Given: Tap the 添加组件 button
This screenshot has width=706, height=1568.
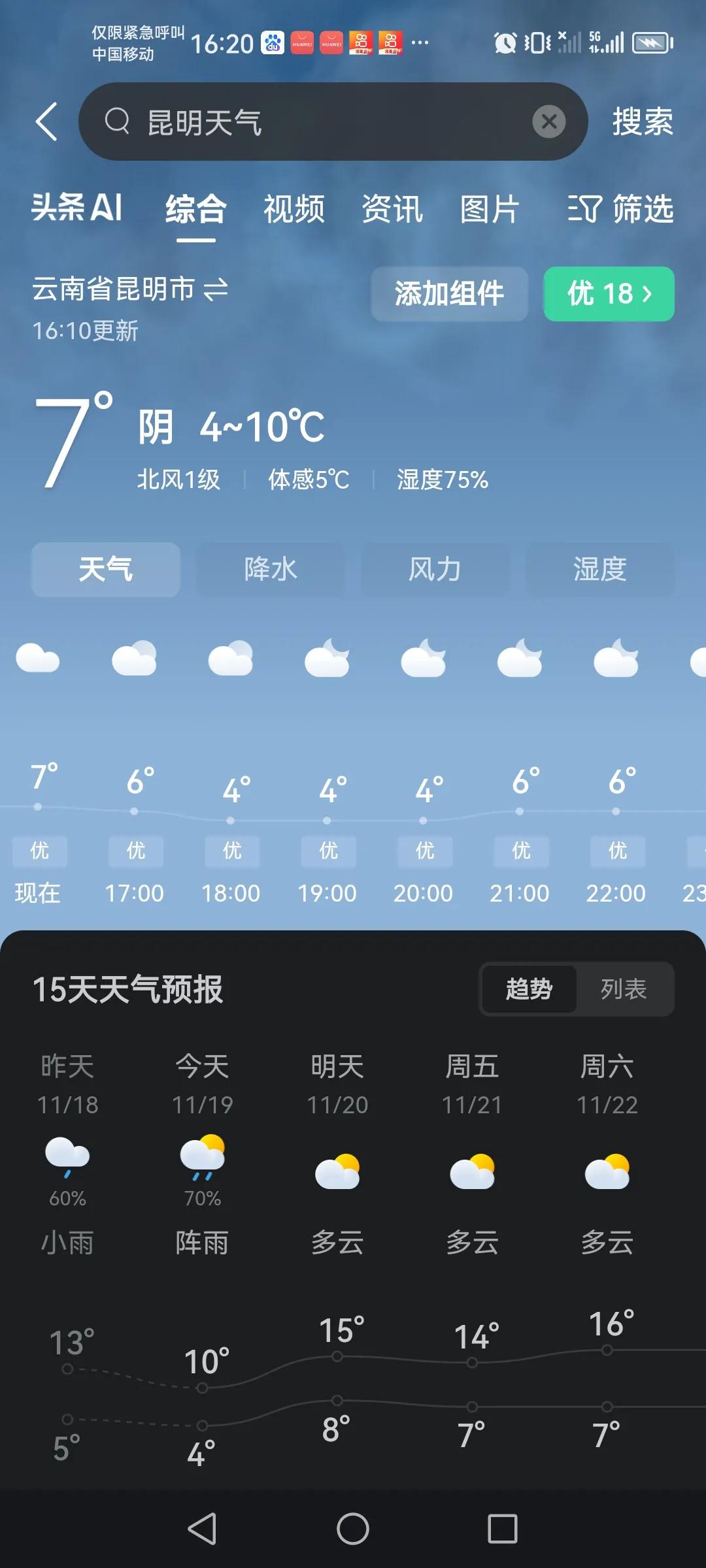Looking at the screenshot, I should 449,294.
